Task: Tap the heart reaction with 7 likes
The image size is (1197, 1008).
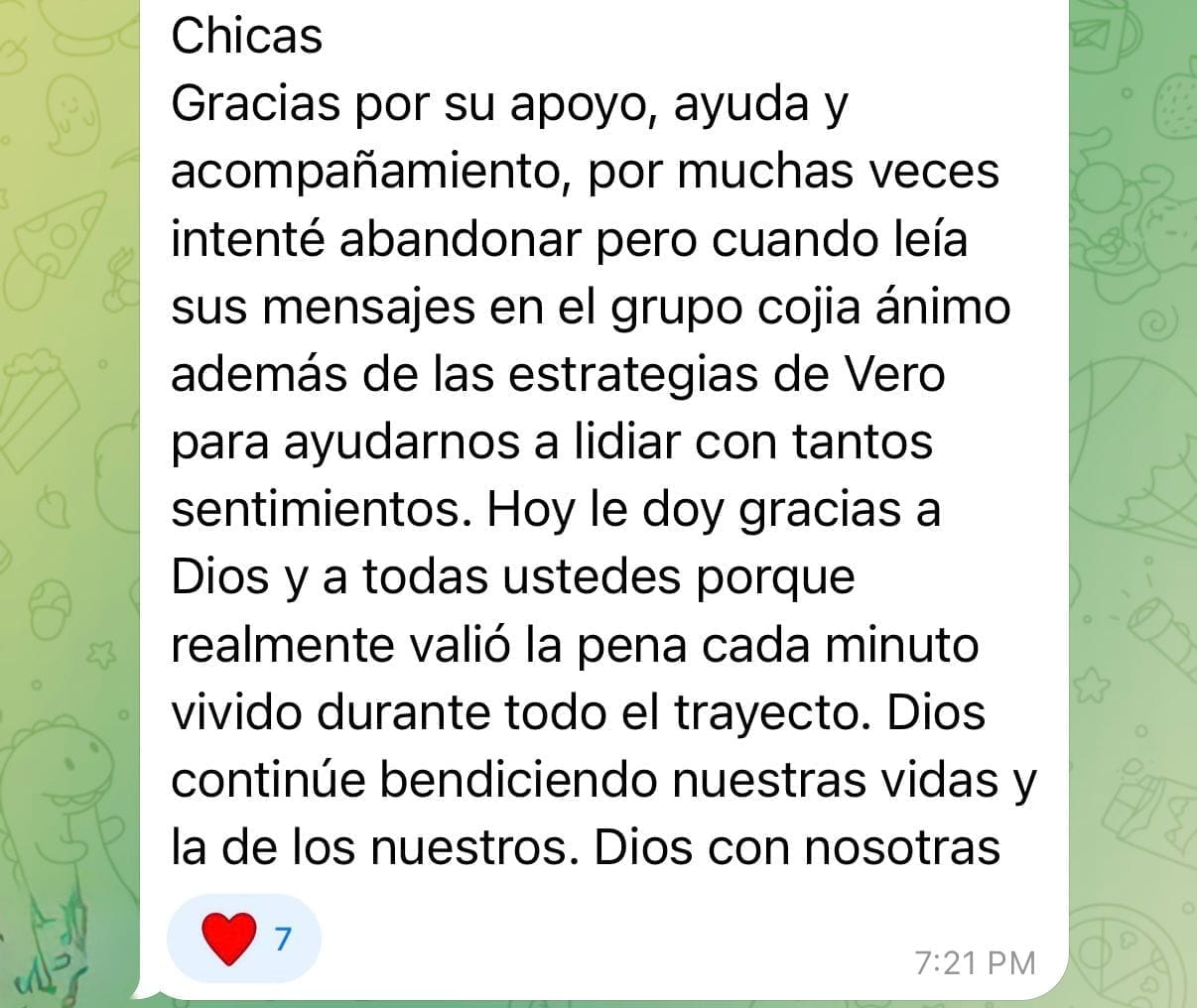Action: [x=244, y=938]
